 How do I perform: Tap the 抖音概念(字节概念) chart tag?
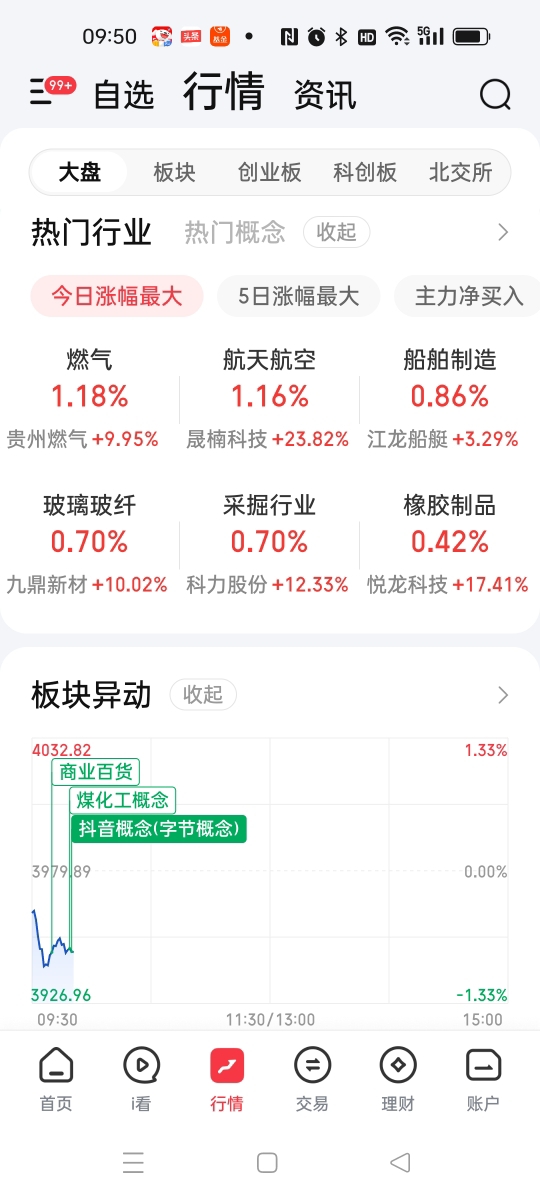158,829
